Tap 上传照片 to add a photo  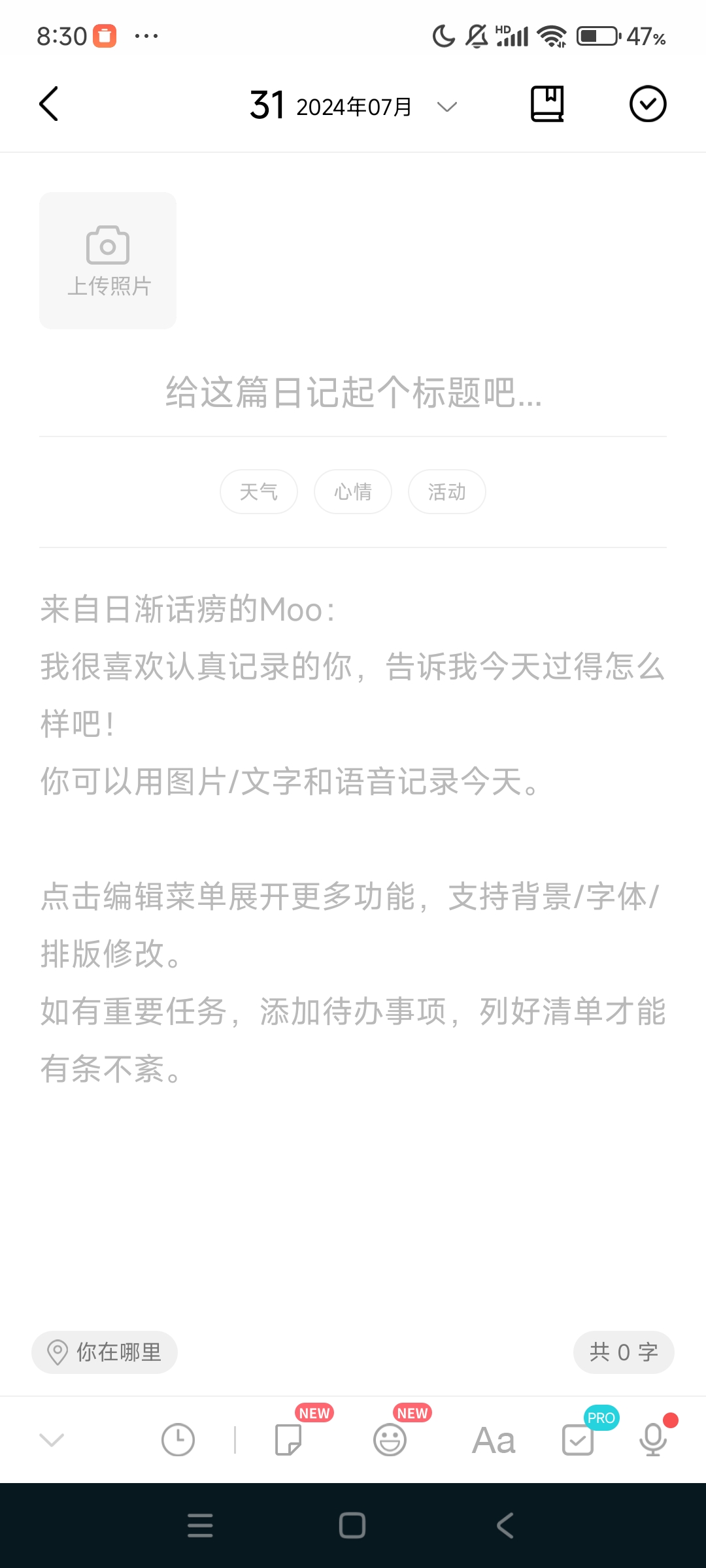click(x=108, y=261)
